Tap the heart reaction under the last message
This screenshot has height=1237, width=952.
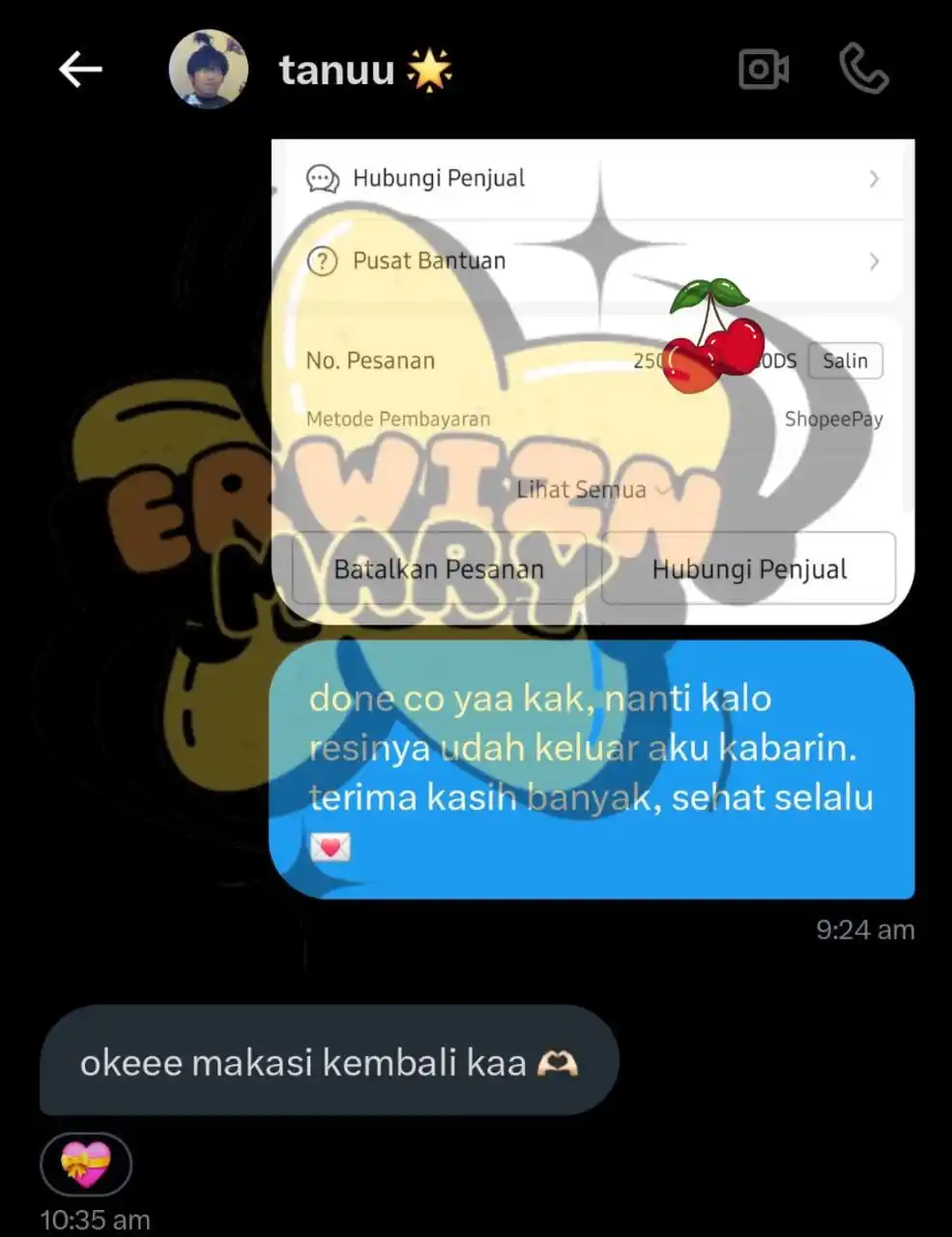point(86,1165)
